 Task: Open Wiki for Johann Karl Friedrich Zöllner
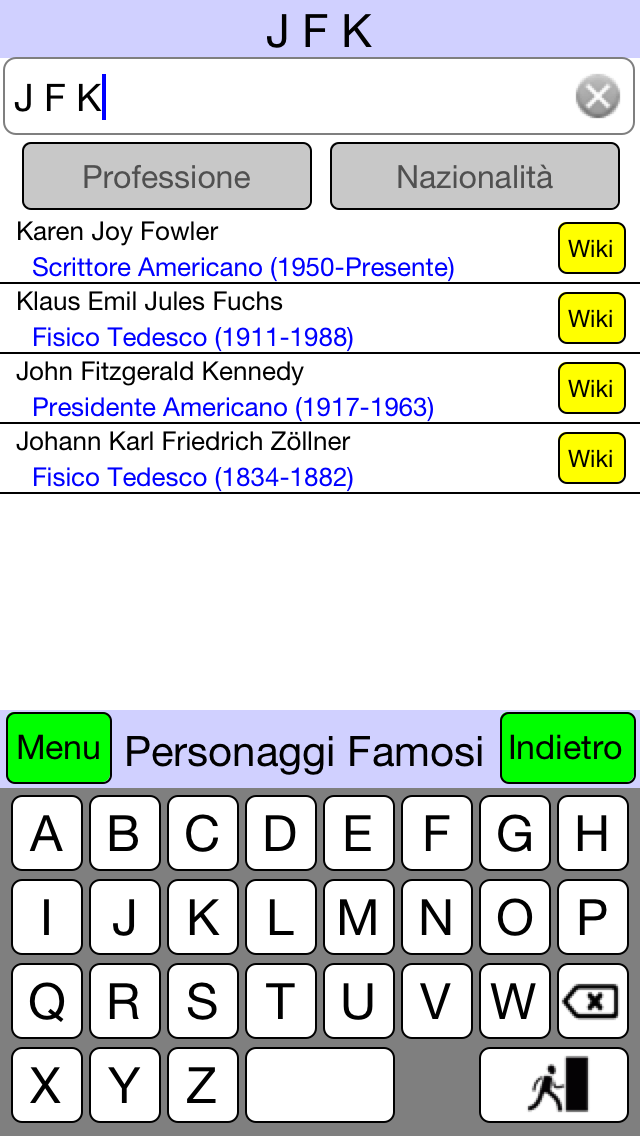point(591,458)
